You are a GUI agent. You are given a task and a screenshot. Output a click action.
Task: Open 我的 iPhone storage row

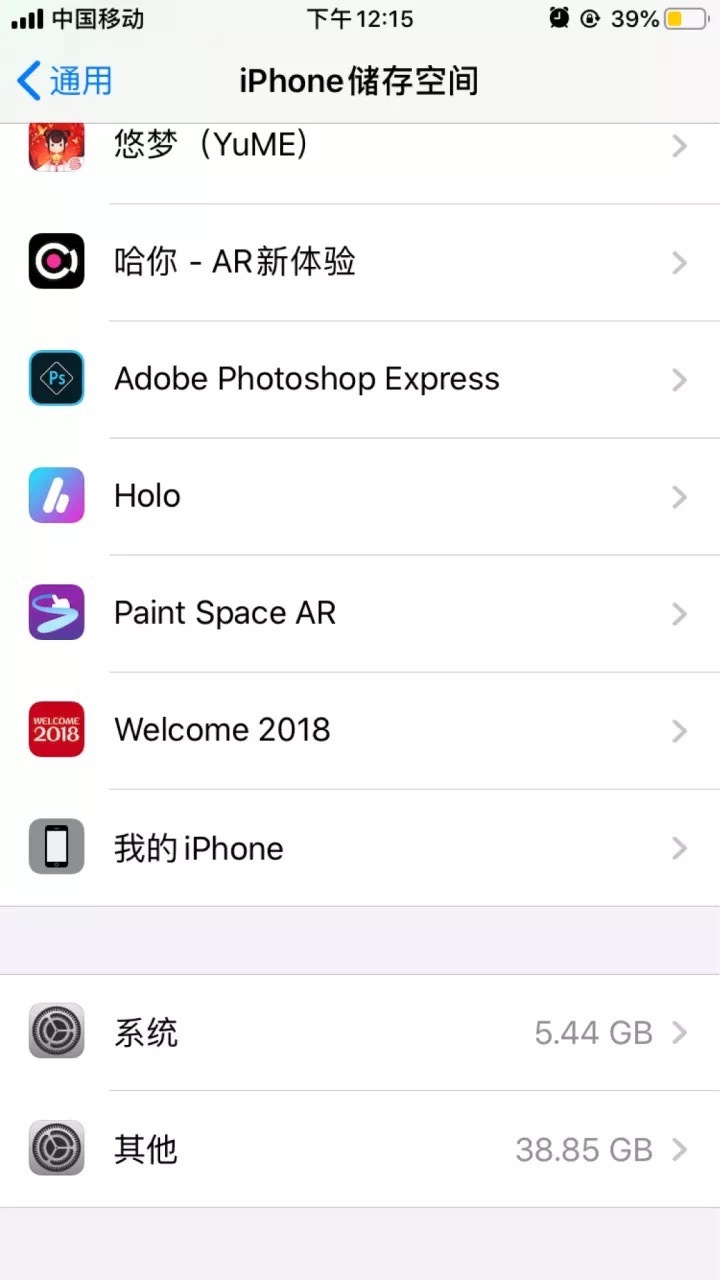[x=360, y=848]
